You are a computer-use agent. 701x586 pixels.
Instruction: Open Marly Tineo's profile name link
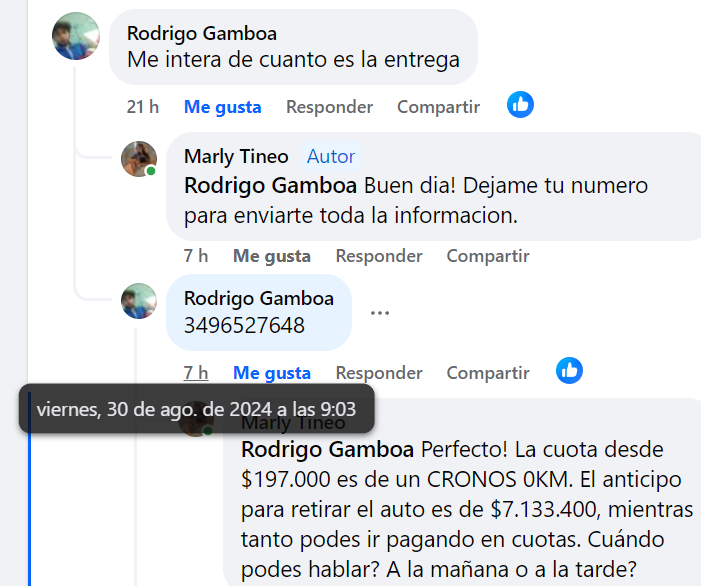click(236, 156)
